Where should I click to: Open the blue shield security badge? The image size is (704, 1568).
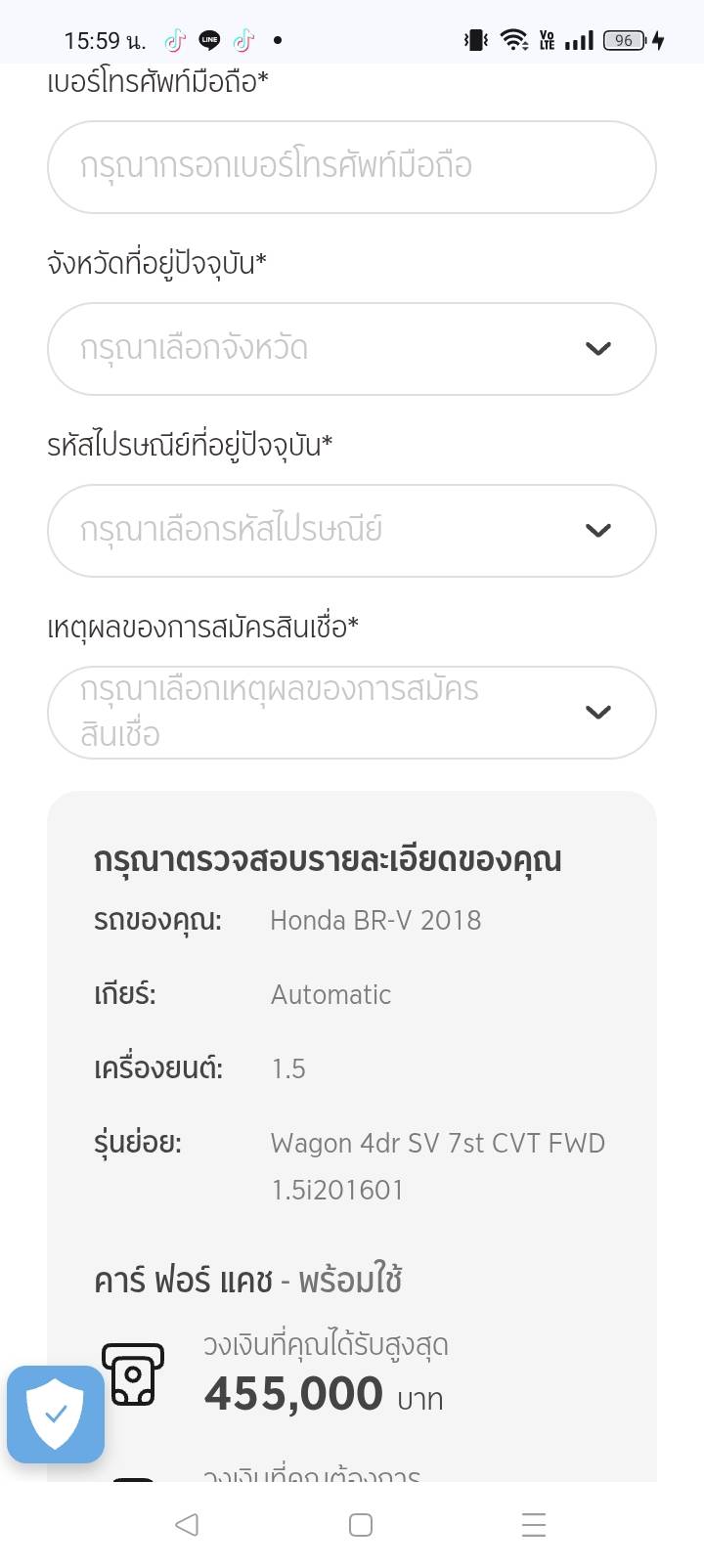click(x=56, y=1414)
